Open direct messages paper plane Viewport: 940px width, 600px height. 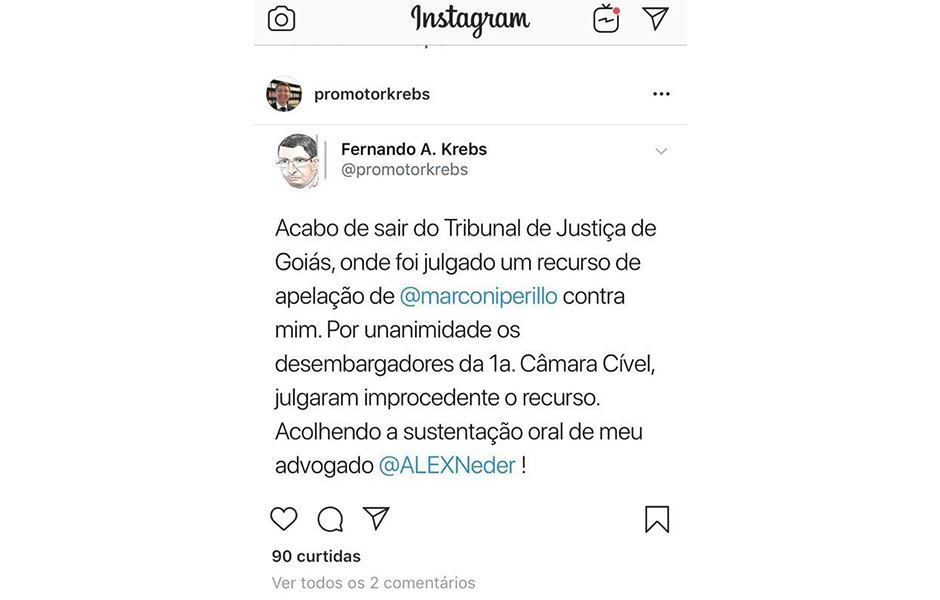coord(655,18)
